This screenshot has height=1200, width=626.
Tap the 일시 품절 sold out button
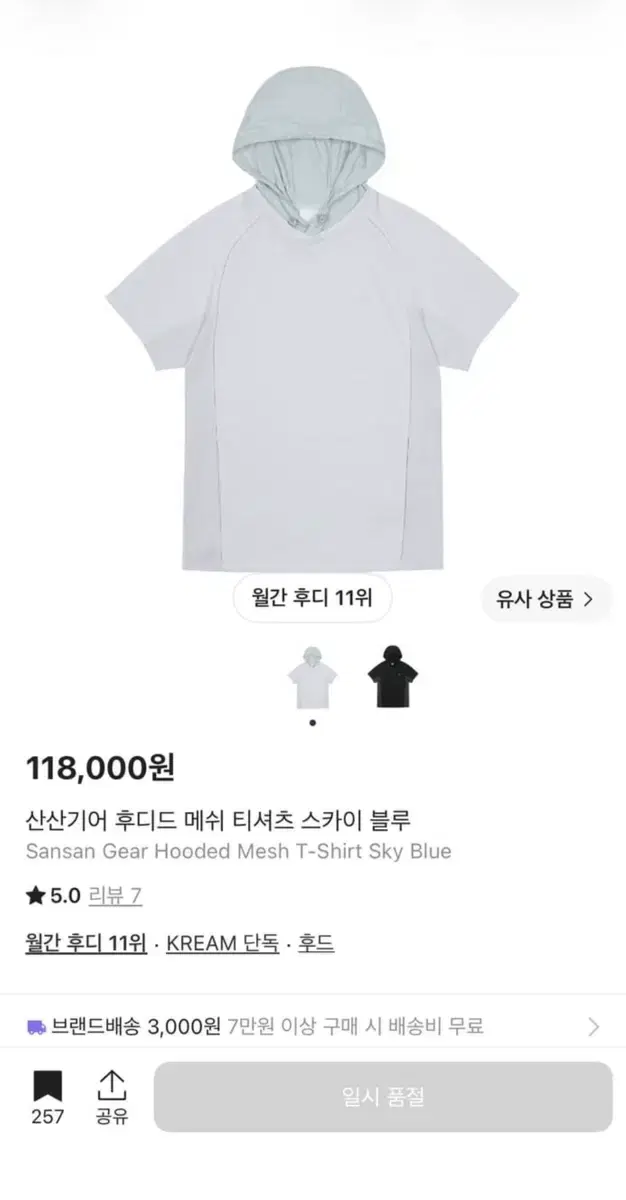(x=382, y=1097)
